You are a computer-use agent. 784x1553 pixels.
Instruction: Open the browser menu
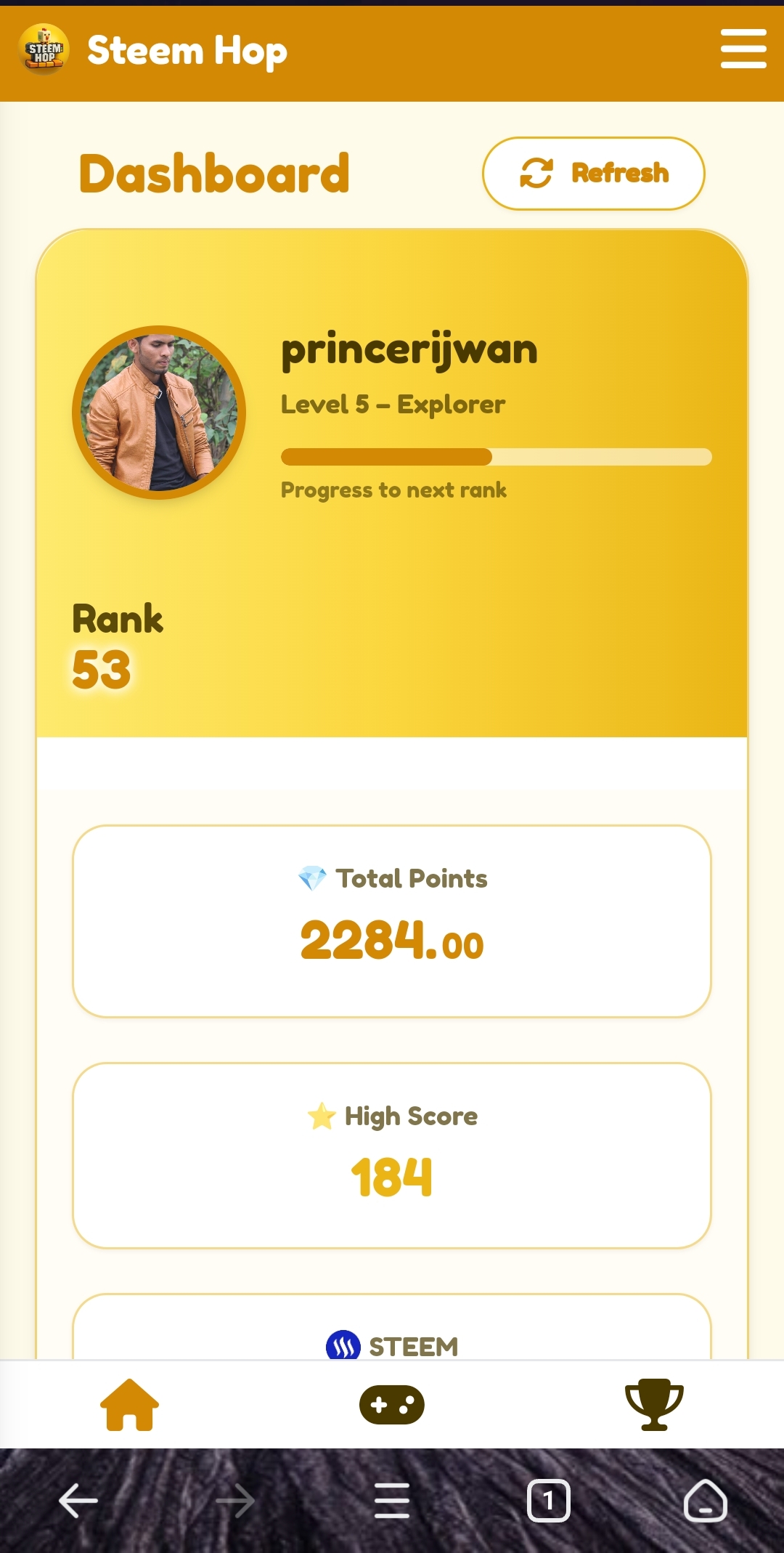391,1501
